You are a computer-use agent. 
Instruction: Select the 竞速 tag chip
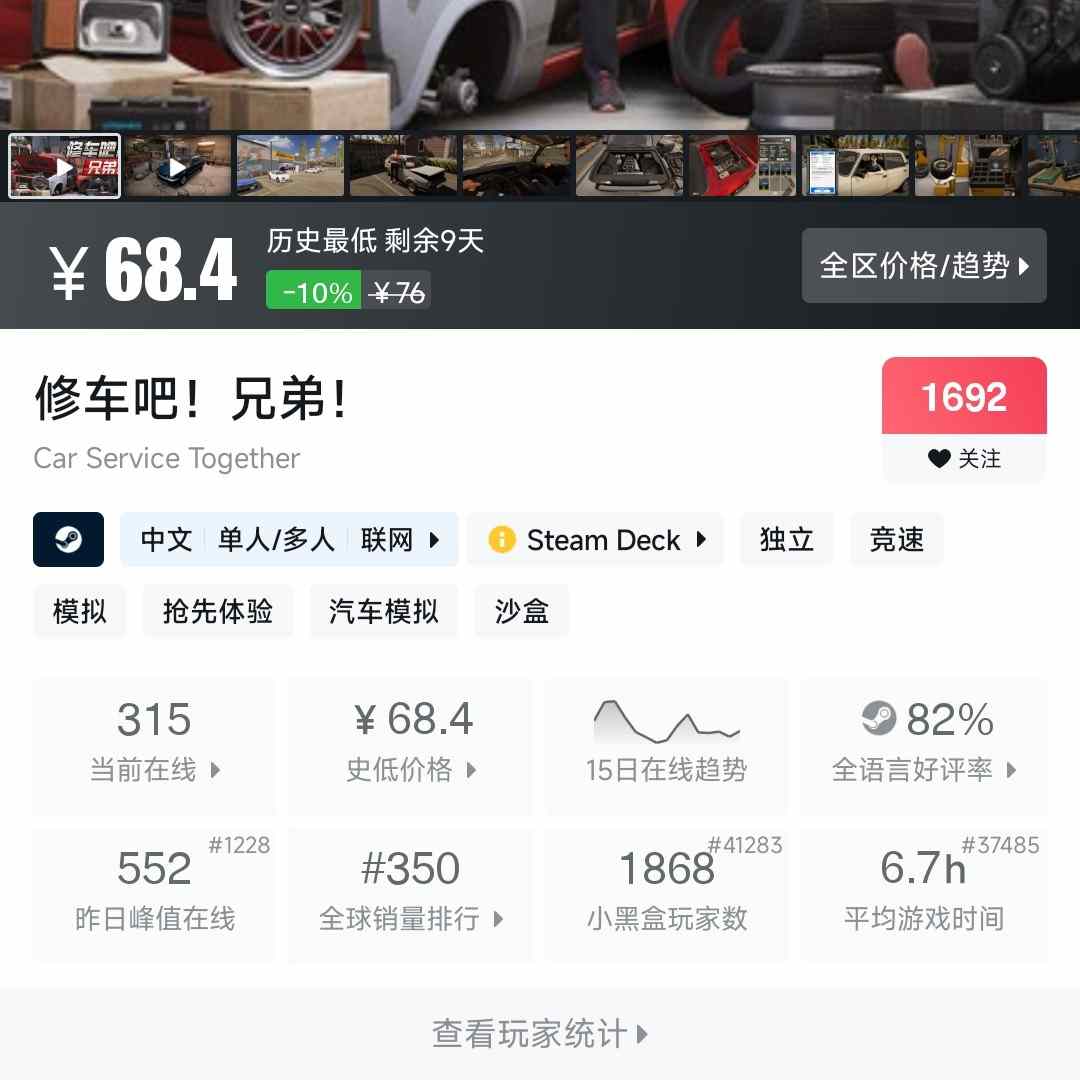pos(896,540)
